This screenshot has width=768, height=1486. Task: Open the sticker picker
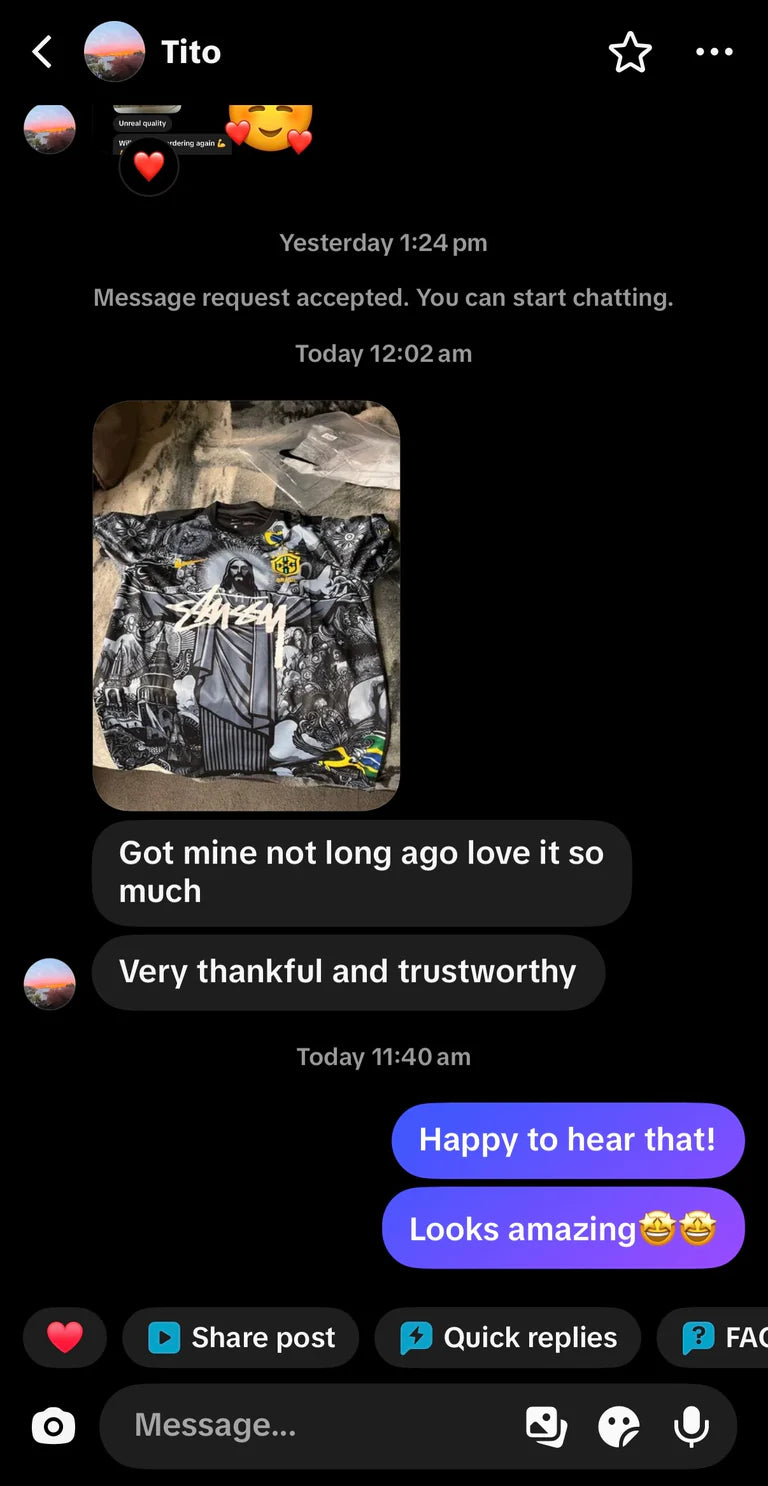[618, 1426]
